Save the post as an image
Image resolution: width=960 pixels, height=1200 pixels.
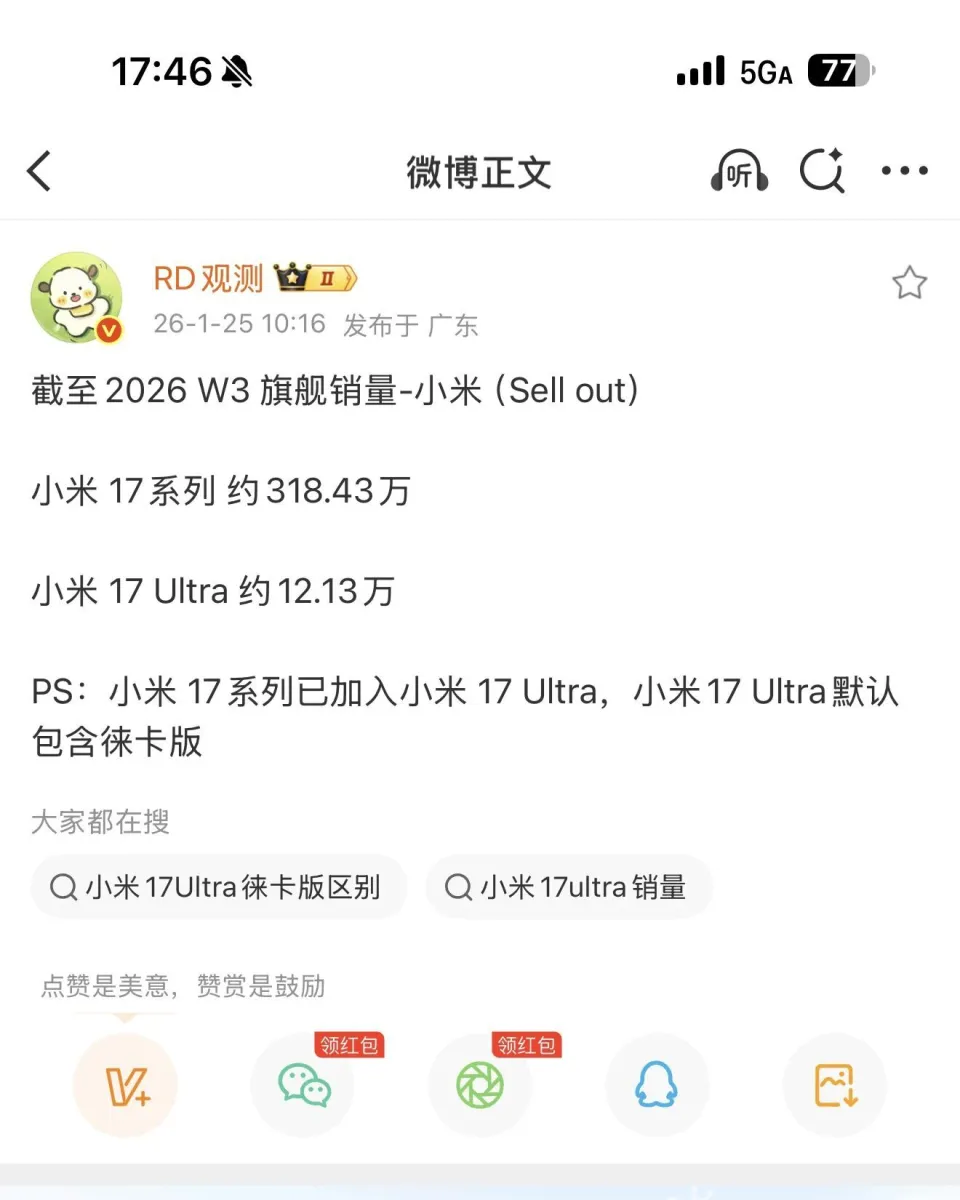pos(835,1086)
